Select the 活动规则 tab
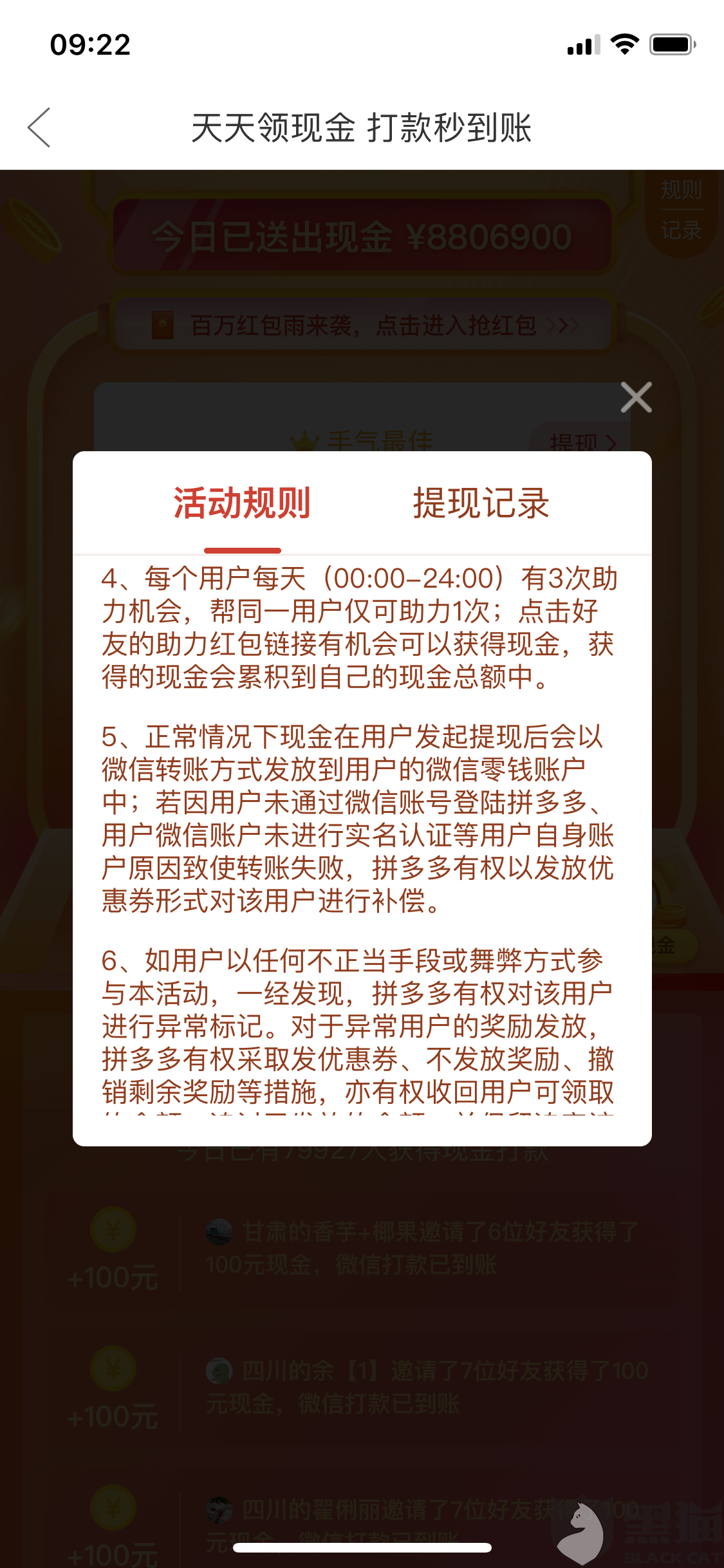Image resolution: width=724 pixels, height=1568 pixels. point(242,503)
